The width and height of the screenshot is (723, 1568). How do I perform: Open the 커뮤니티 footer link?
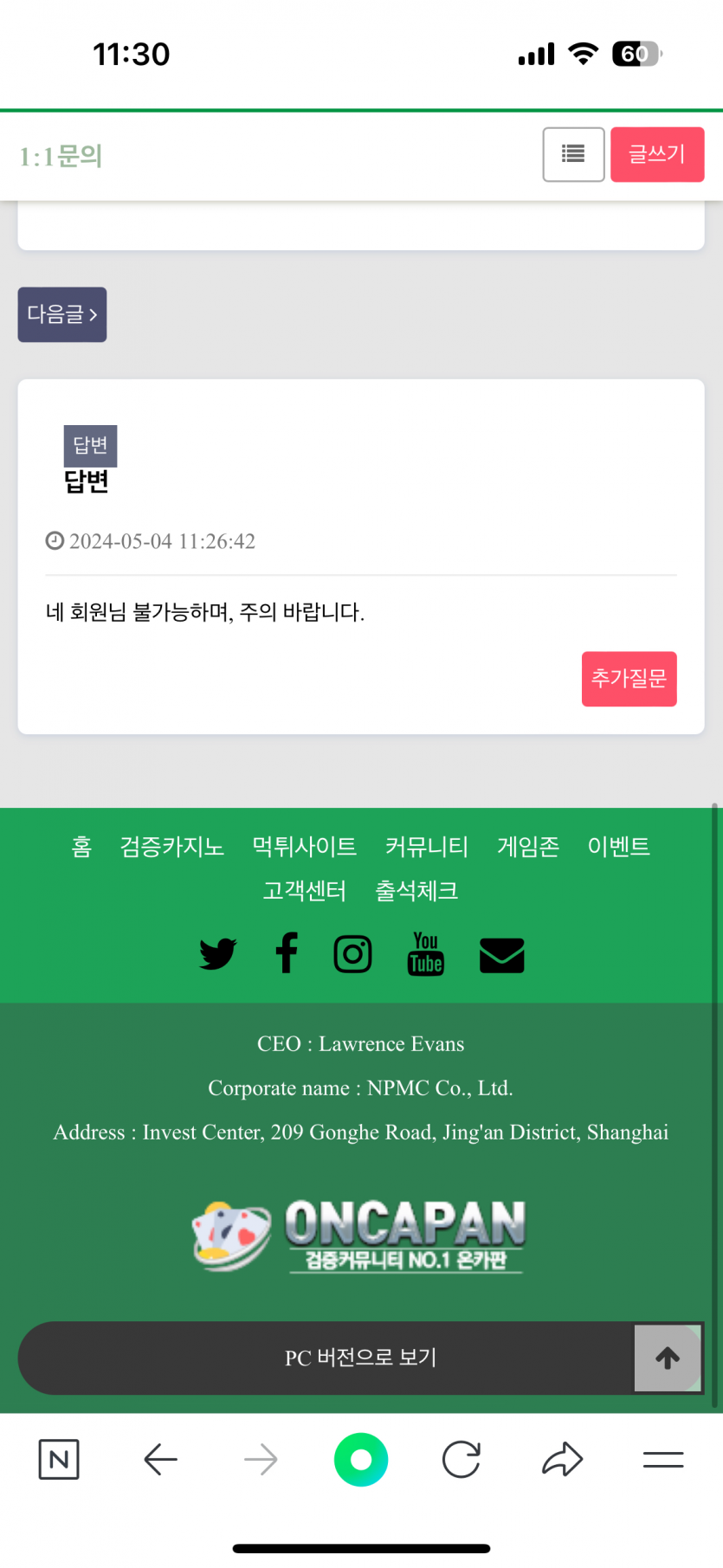pyautogui.click(x=426, y=846)
